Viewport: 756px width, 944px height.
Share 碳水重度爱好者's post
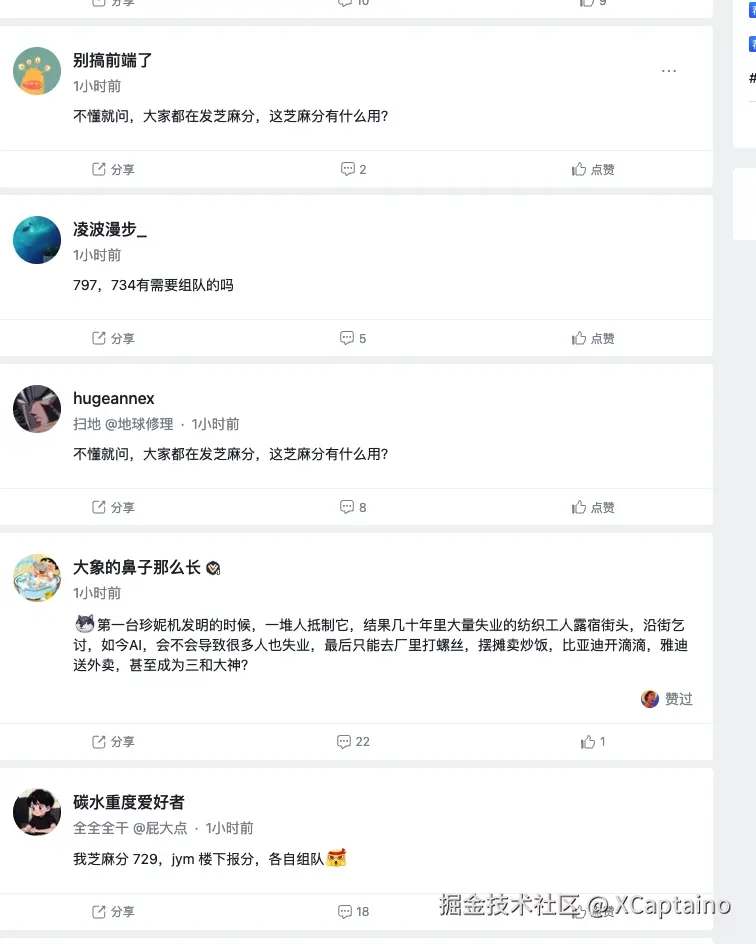pos(113,912)
